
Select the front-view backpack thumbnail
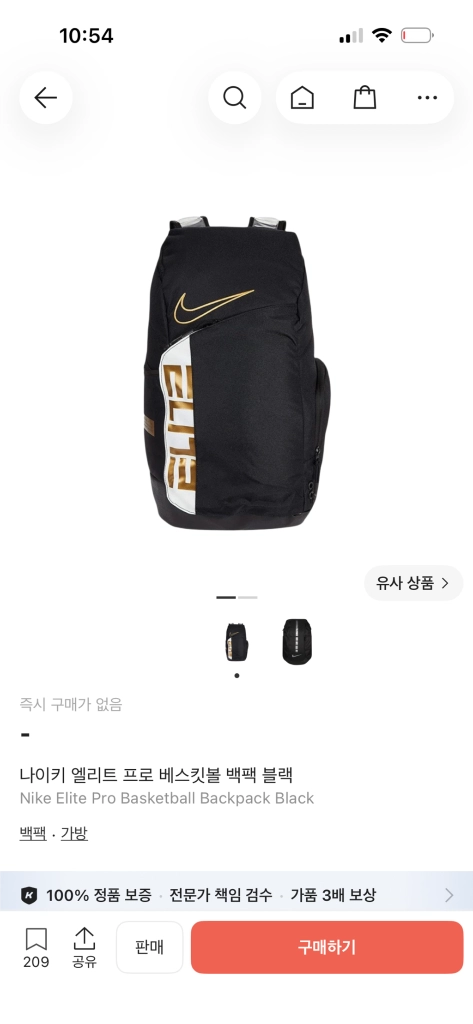(236, 642)
